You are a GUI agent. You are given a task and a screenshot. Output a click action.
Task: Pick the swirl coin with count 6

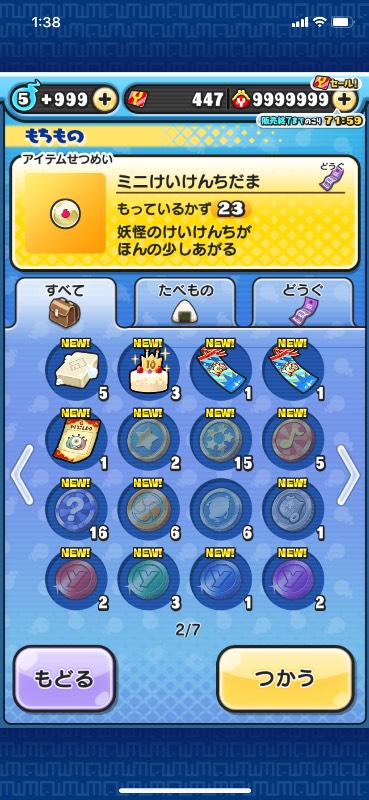point(149,510)
